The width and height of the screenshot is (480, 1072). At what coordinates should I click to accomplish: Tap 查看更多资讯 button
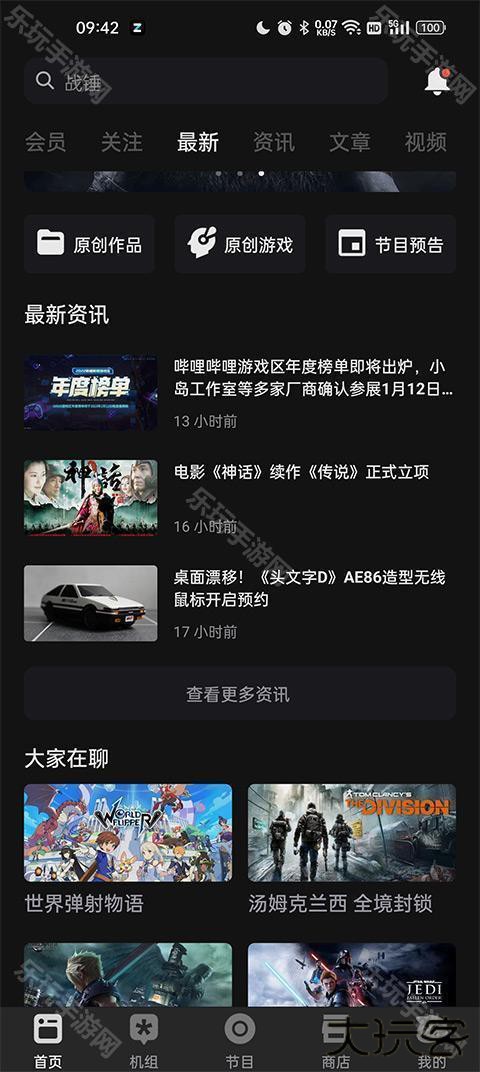click(x=240, y=694)
